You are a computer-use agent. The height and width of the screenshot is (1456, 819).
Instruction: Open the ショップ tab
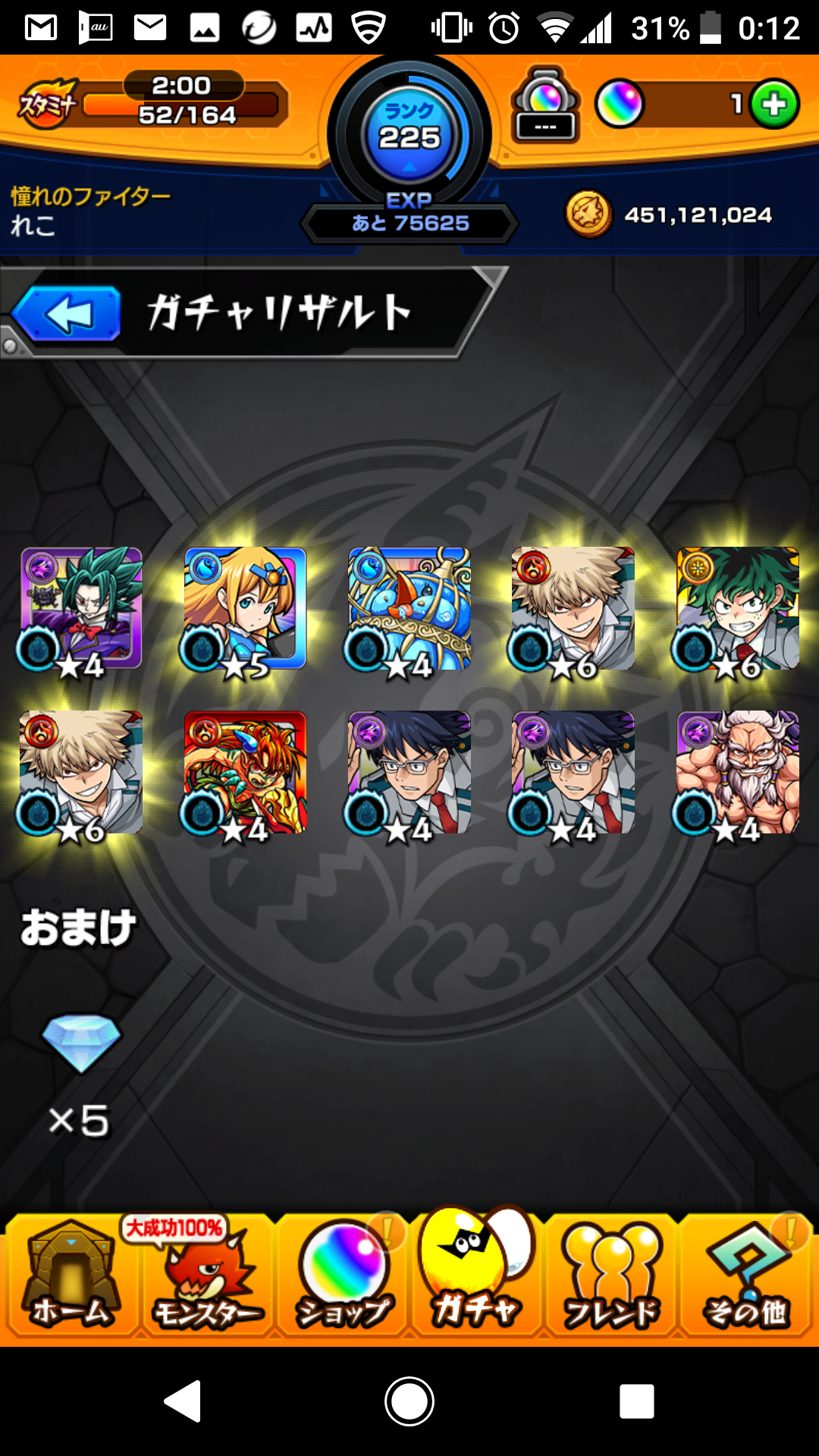343,1276
